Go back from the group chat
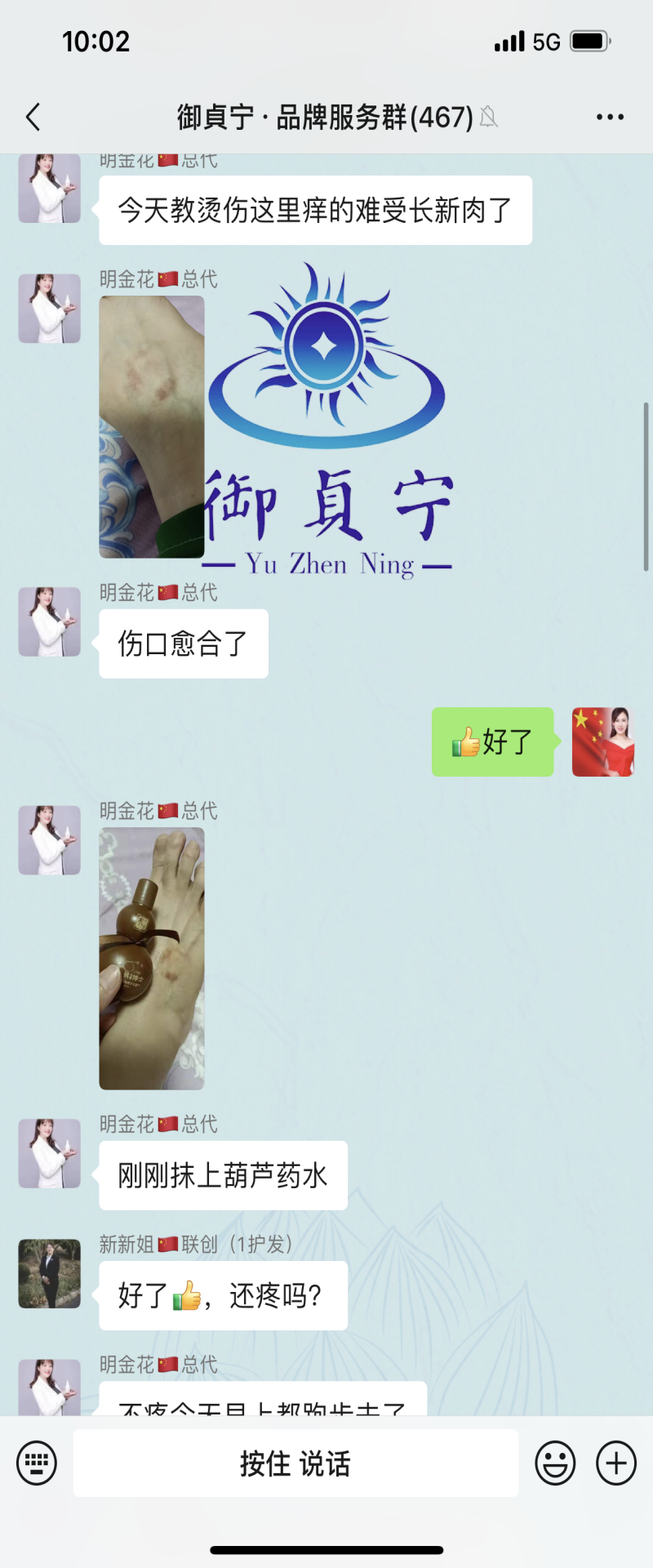This screenshot has height=1568, width=653. pos(33,118)
